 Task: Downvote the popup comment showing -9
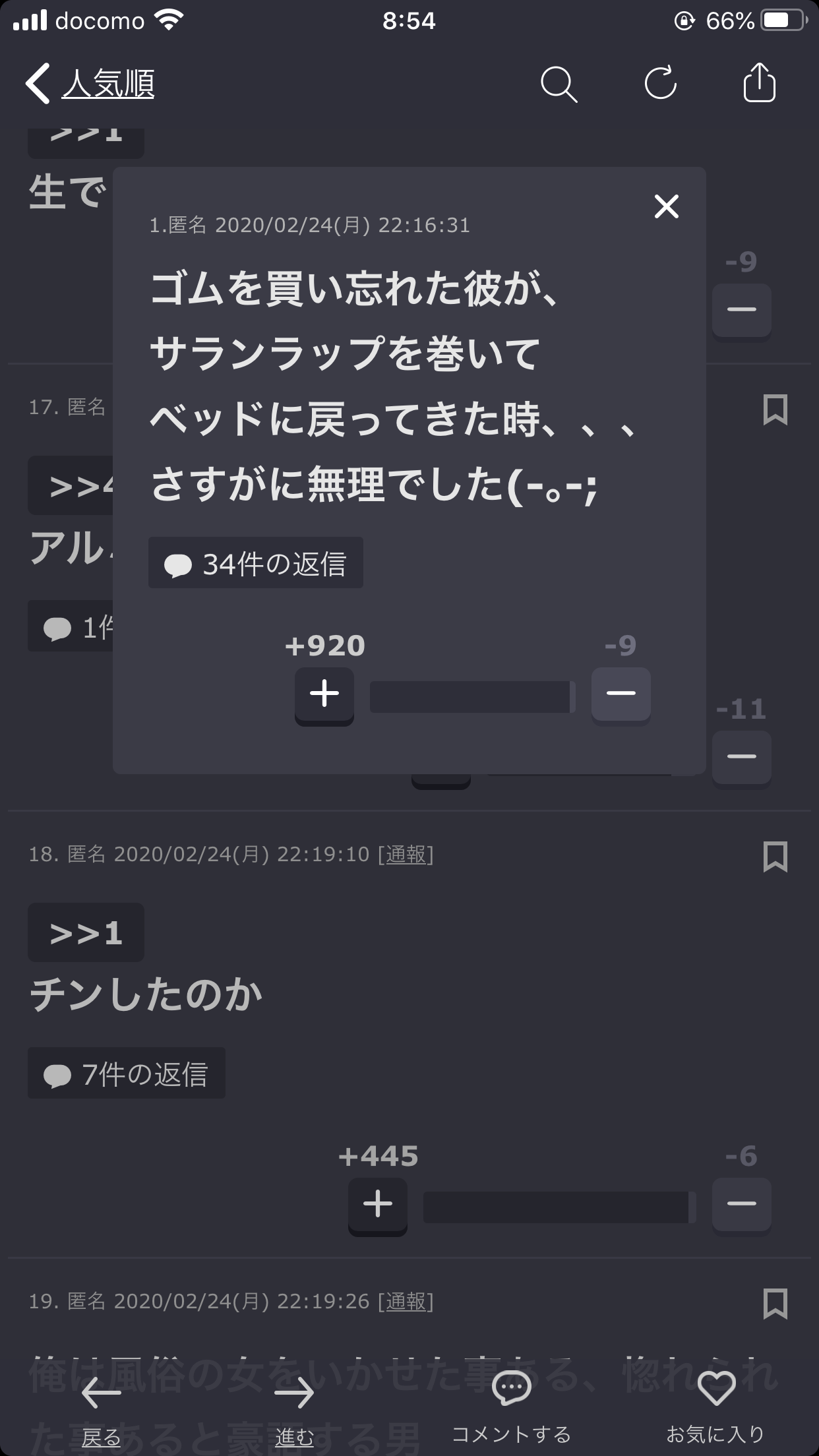tap(621, 694)
